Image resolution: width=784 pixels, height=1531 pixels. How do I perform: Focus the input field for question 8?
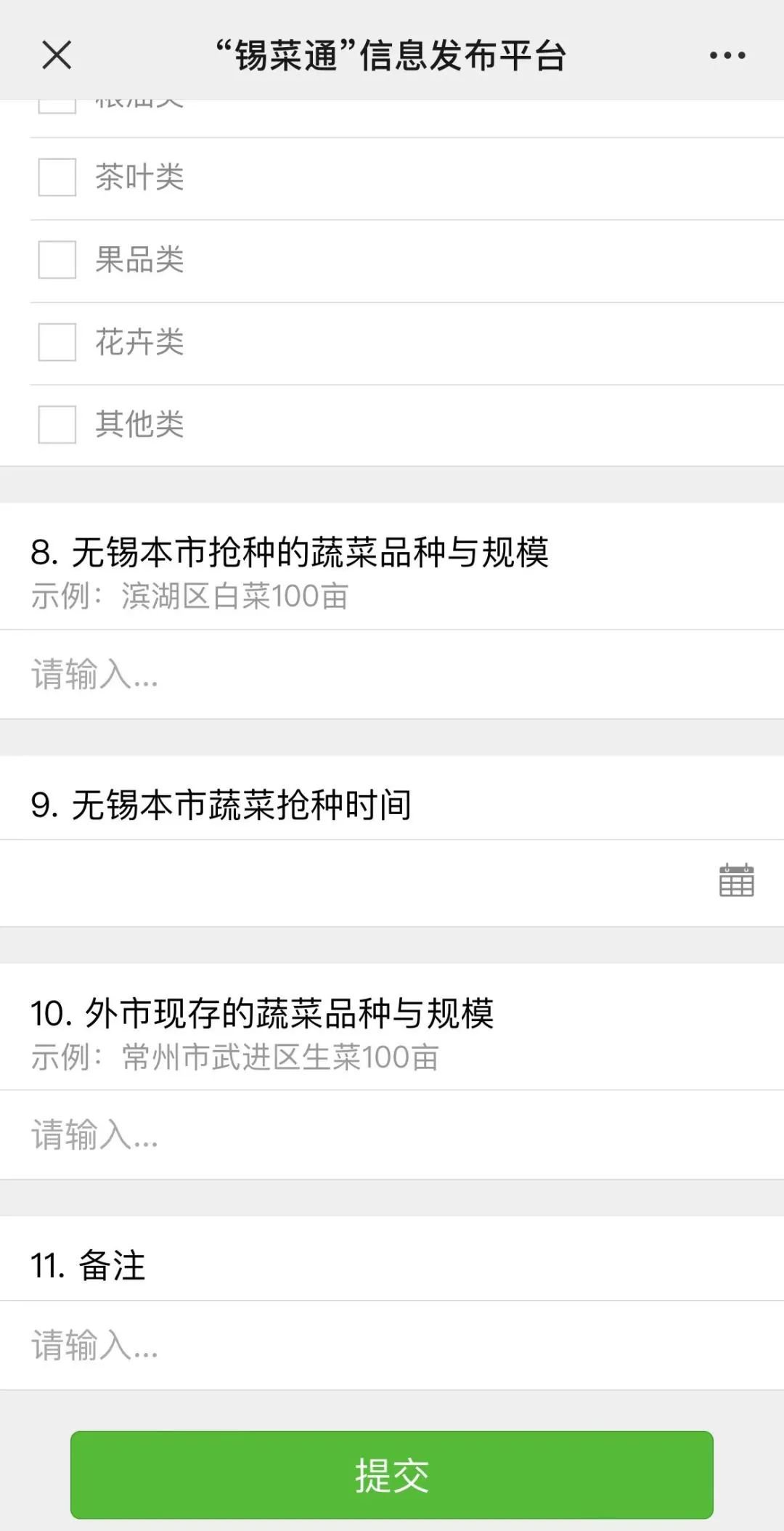click(x=392, y=675)
